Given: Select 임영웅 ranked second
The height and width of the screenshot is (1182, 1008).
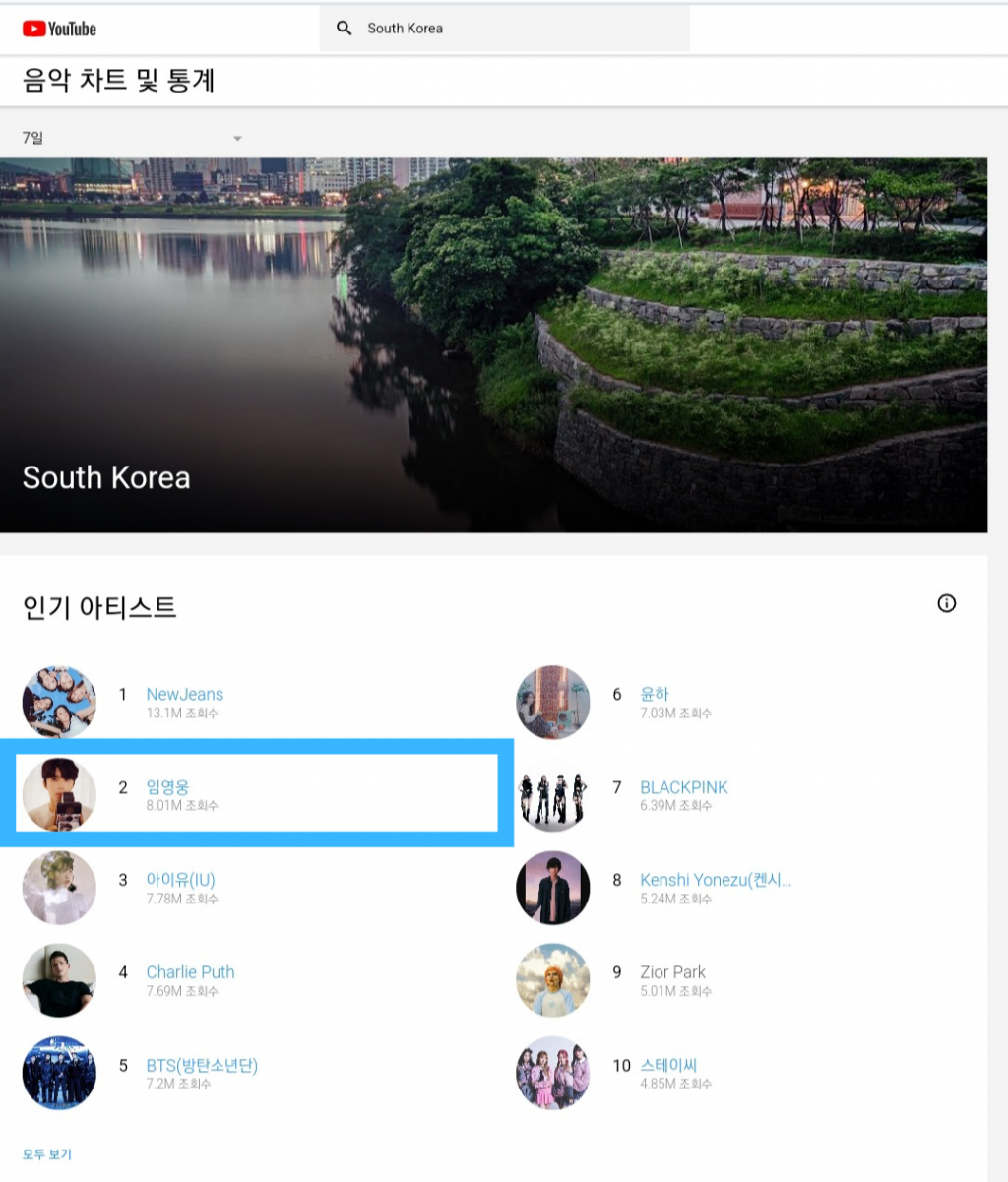Looking at the screenshot, I should click(167, 787).
